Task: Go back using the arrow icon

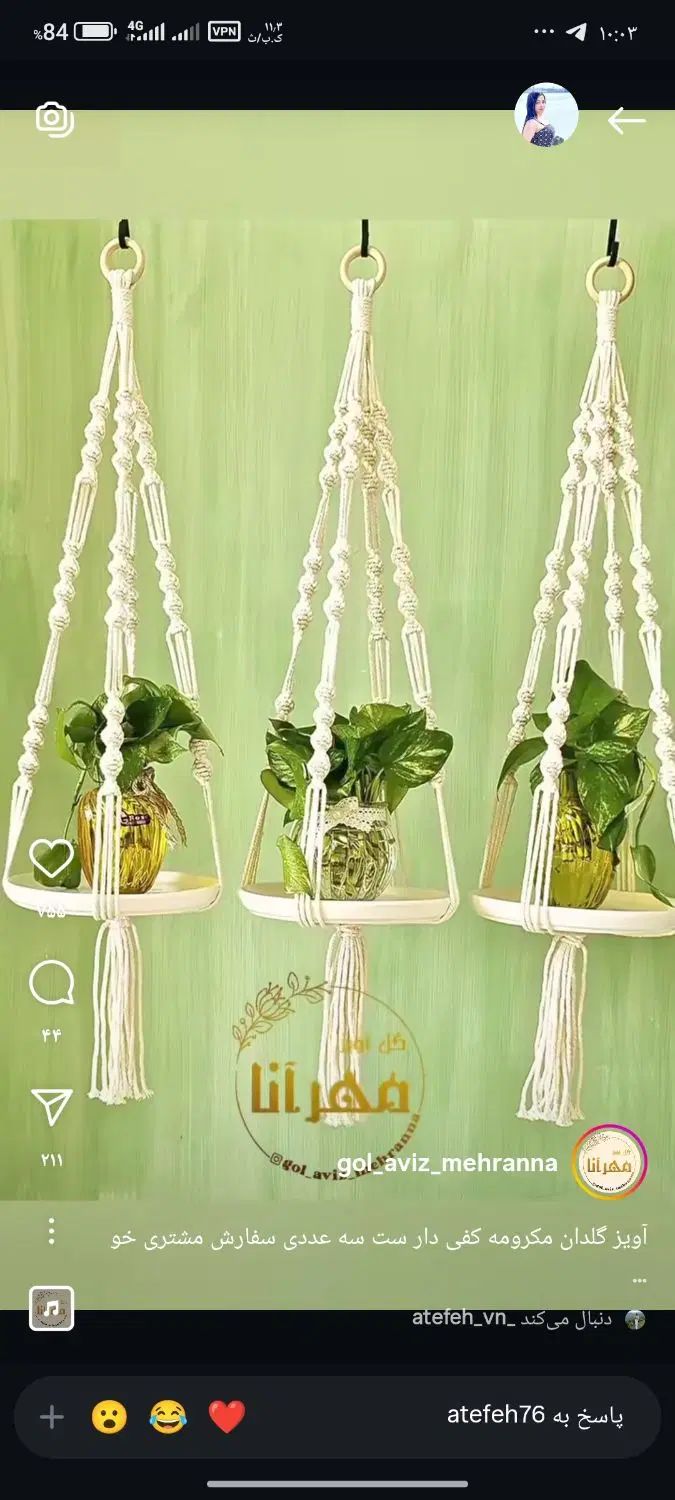Action: [x=627, y=121]
